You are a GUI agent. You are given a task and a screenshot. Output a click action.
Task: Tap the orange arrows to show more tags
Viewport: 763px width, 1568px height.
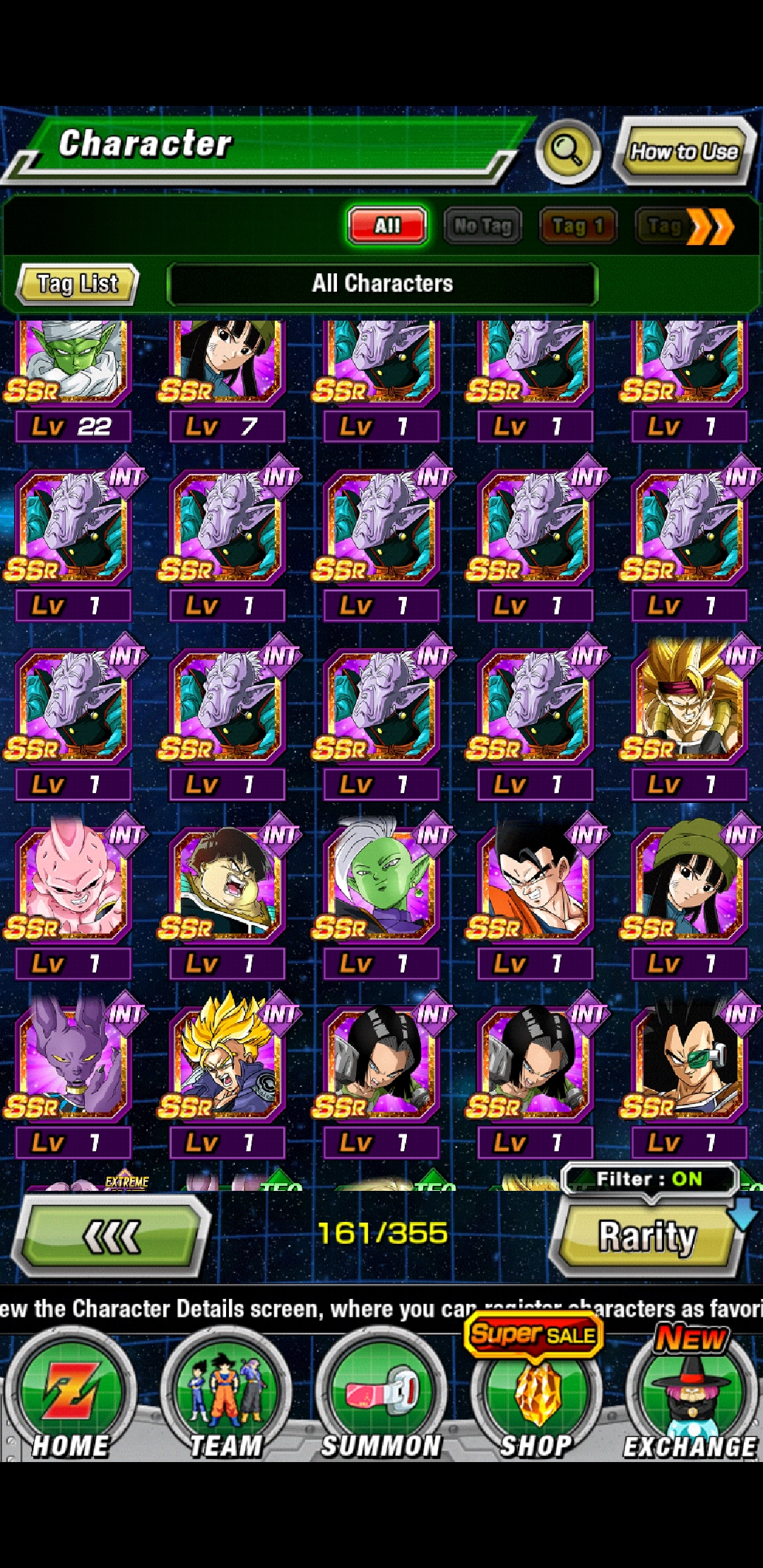click(x=711, y=226)
